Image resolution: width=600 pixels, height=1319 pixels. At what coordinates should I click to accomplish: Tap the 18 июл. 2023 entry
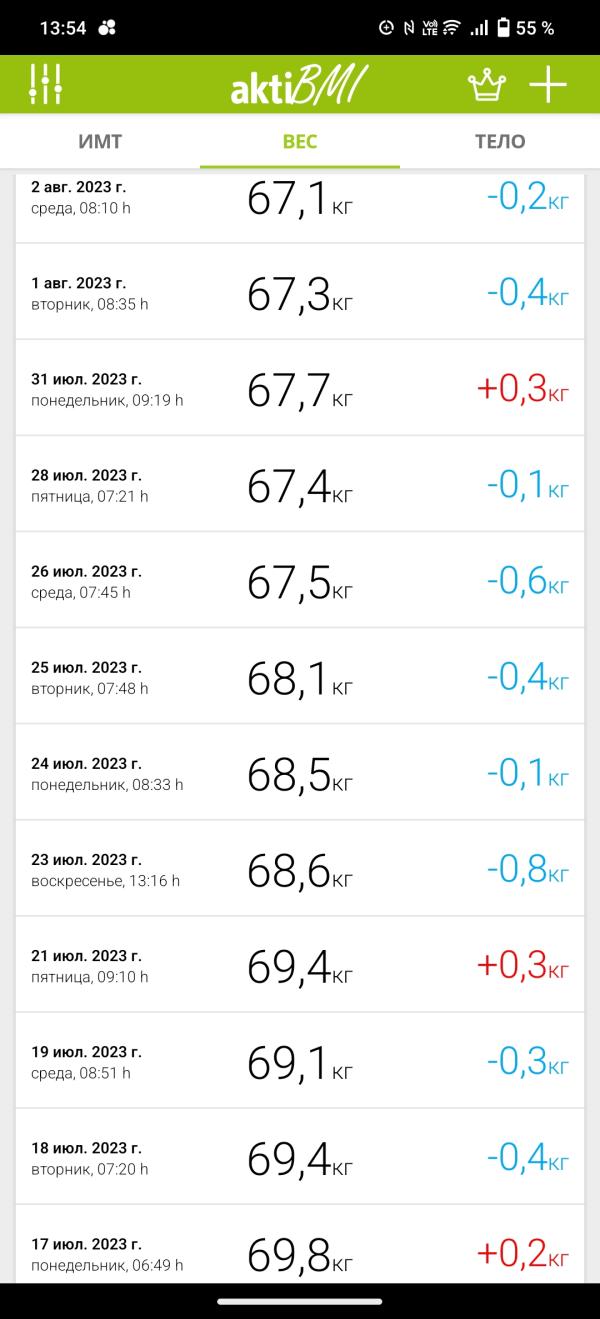pyautogui.click(x=300, y=1156)
